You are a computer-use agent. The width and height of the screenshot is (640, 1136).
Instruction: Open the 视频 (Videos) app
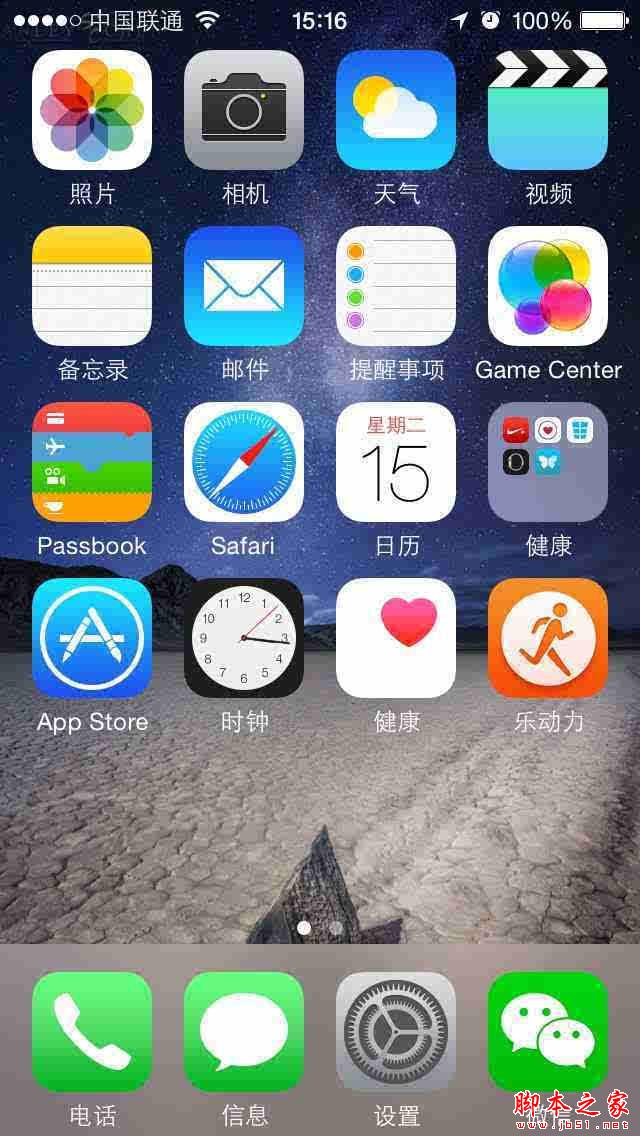click(548, 110)
